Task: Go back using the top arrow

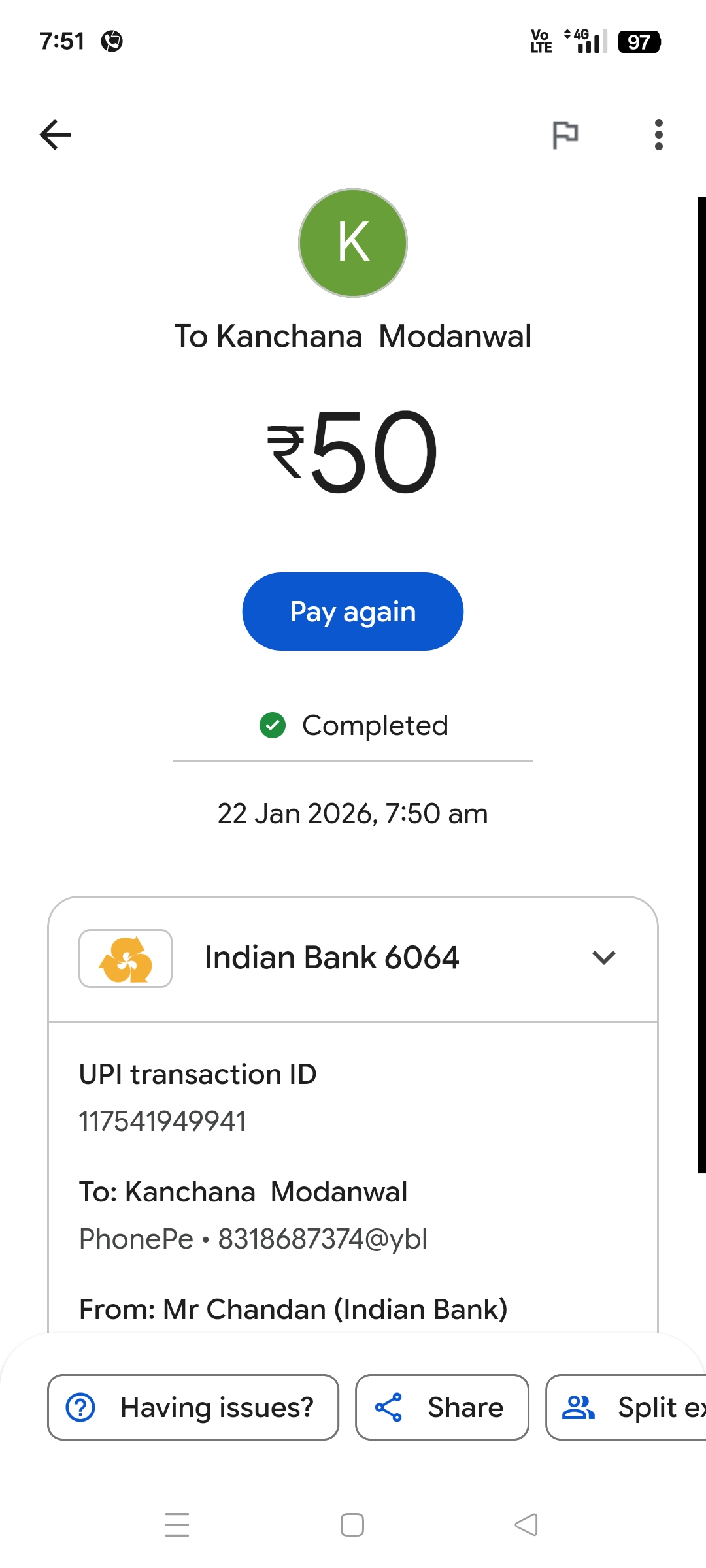Action: 56,135
